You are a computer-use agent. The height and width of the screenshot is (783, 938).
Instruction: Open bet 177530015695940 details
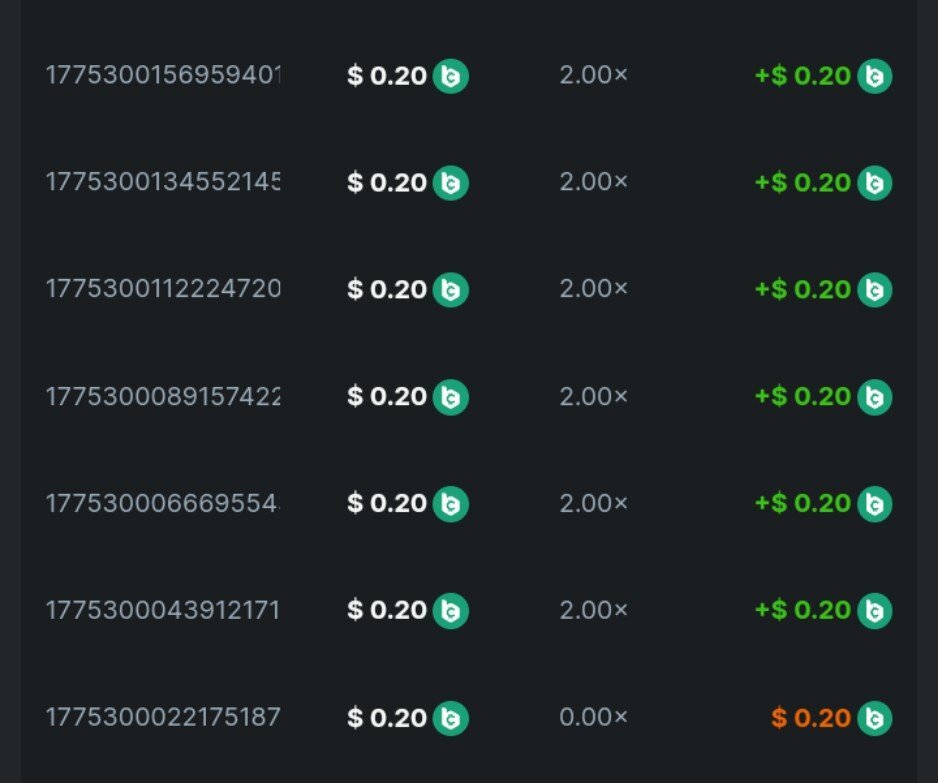(163, 76)
